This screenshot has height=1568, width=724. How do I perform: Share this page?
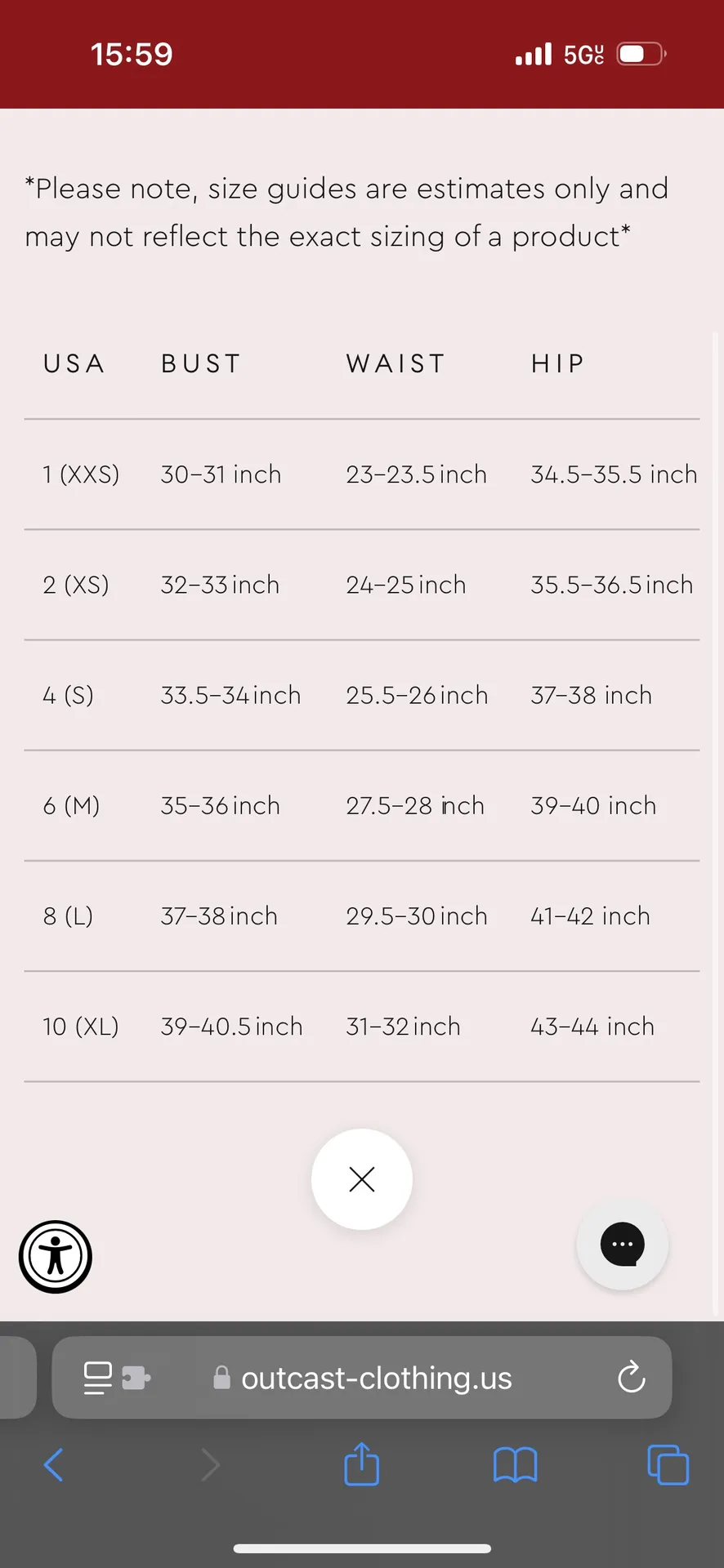click(361, 1463)
